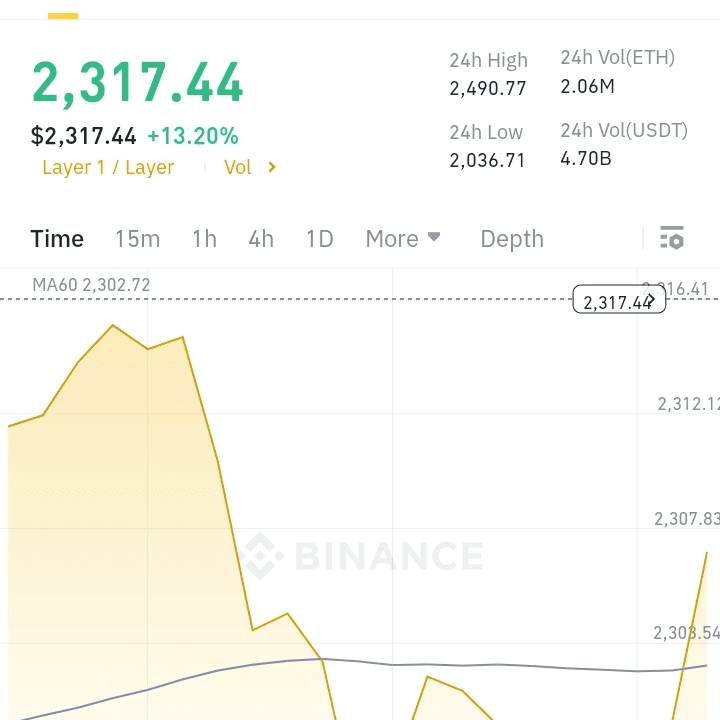This screenshot has width=720, height=720.
Task: Select the 1h chart interval
Action: click(204, 239)
